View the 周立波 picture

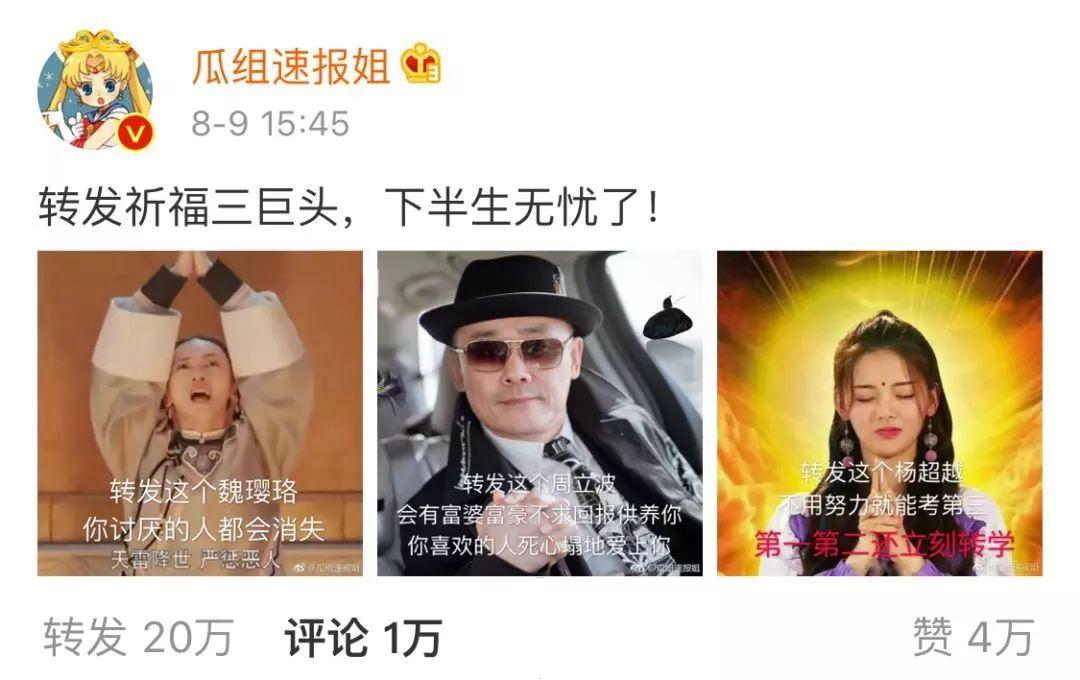[539, 413]
